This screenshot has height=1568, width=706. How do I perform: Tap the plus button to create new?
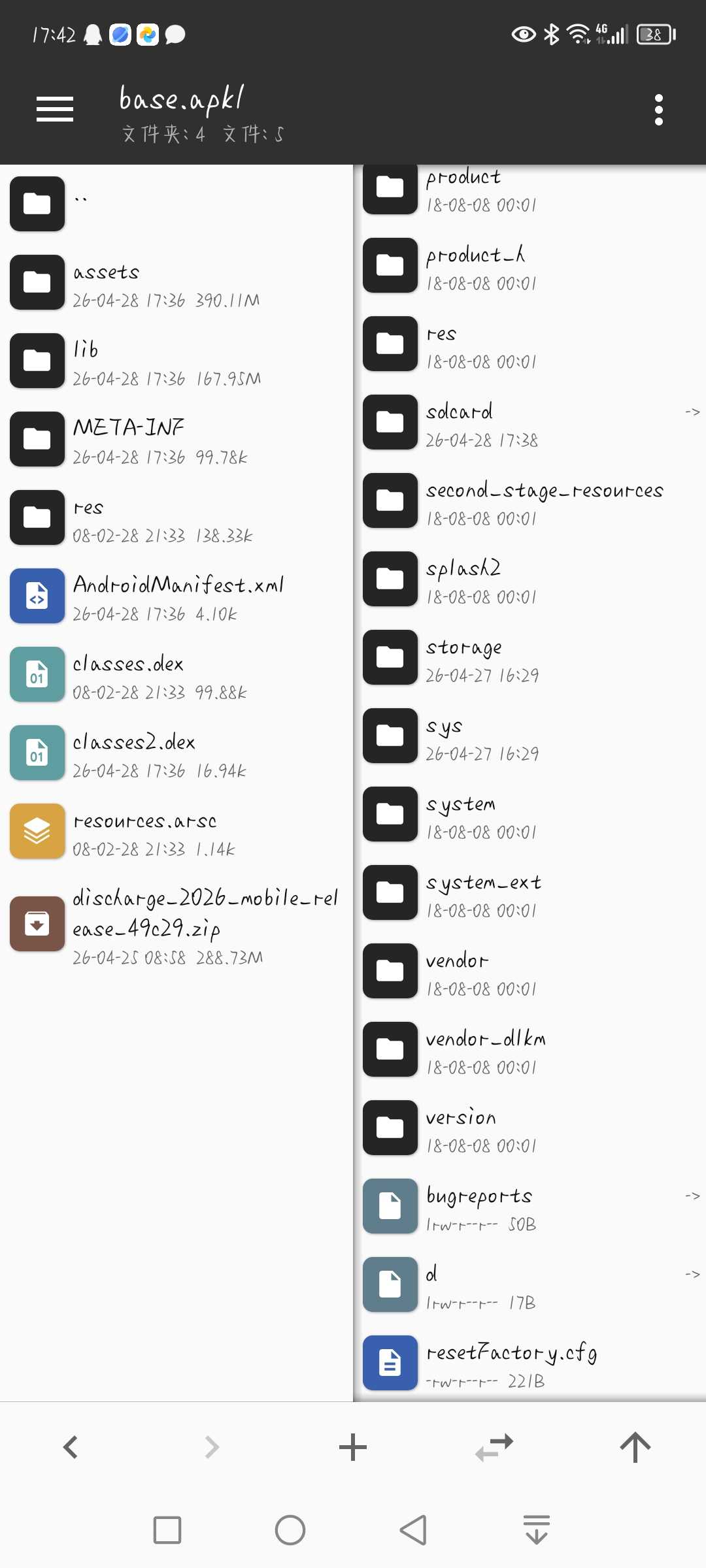pos(353,1447)
